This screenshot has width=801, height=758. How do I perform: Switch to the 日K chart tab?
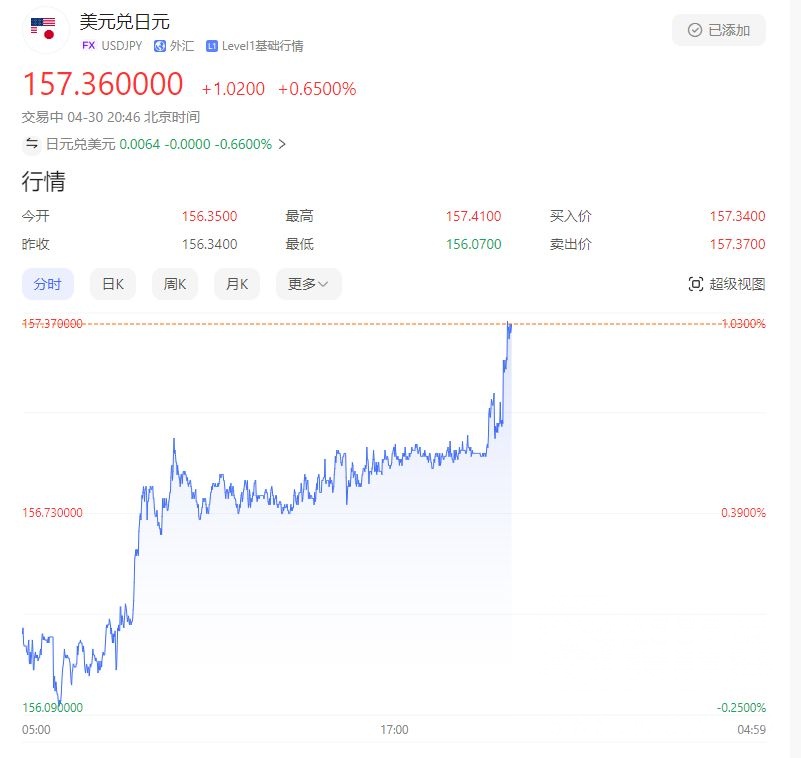(113, 284)
